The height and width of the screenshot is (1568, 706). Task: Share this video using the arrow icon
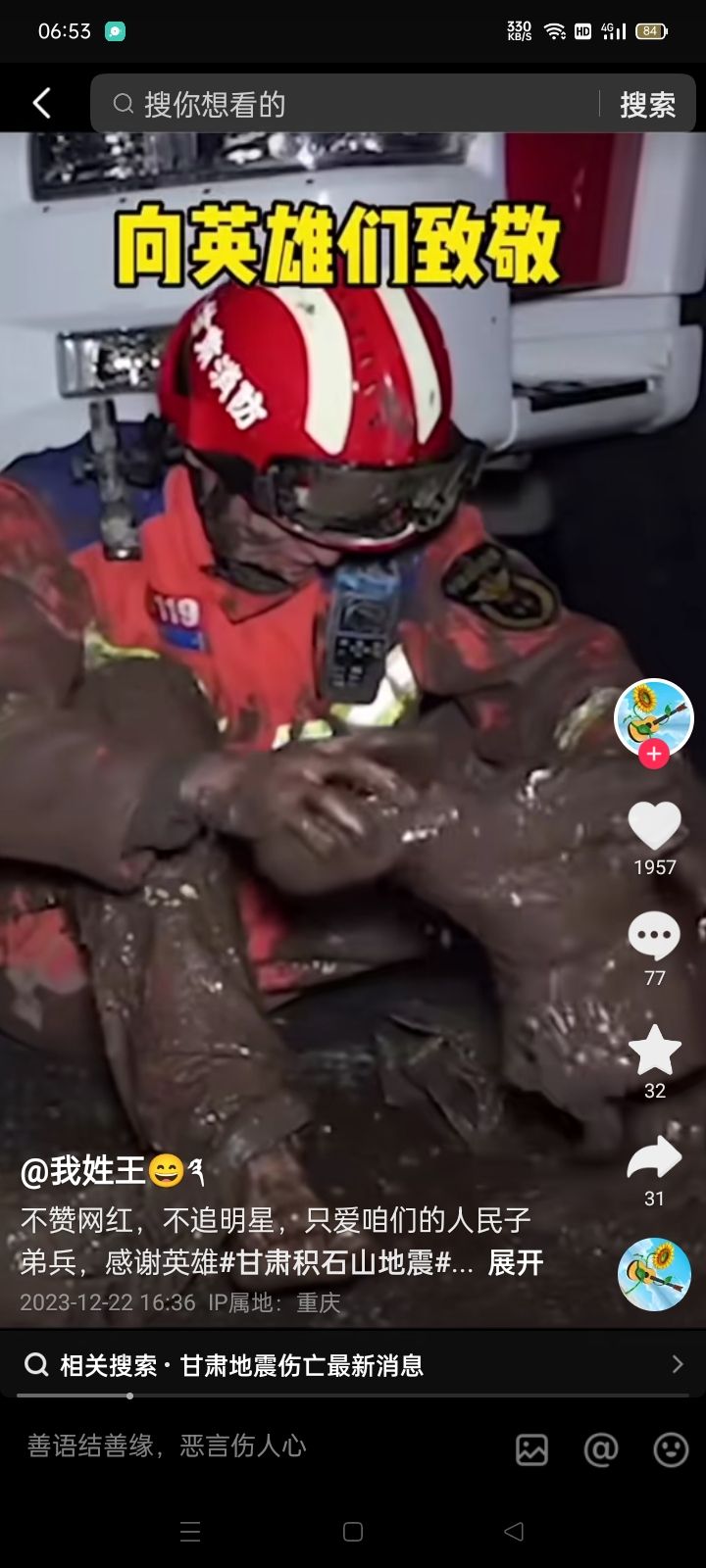(x=654, y=1158)
